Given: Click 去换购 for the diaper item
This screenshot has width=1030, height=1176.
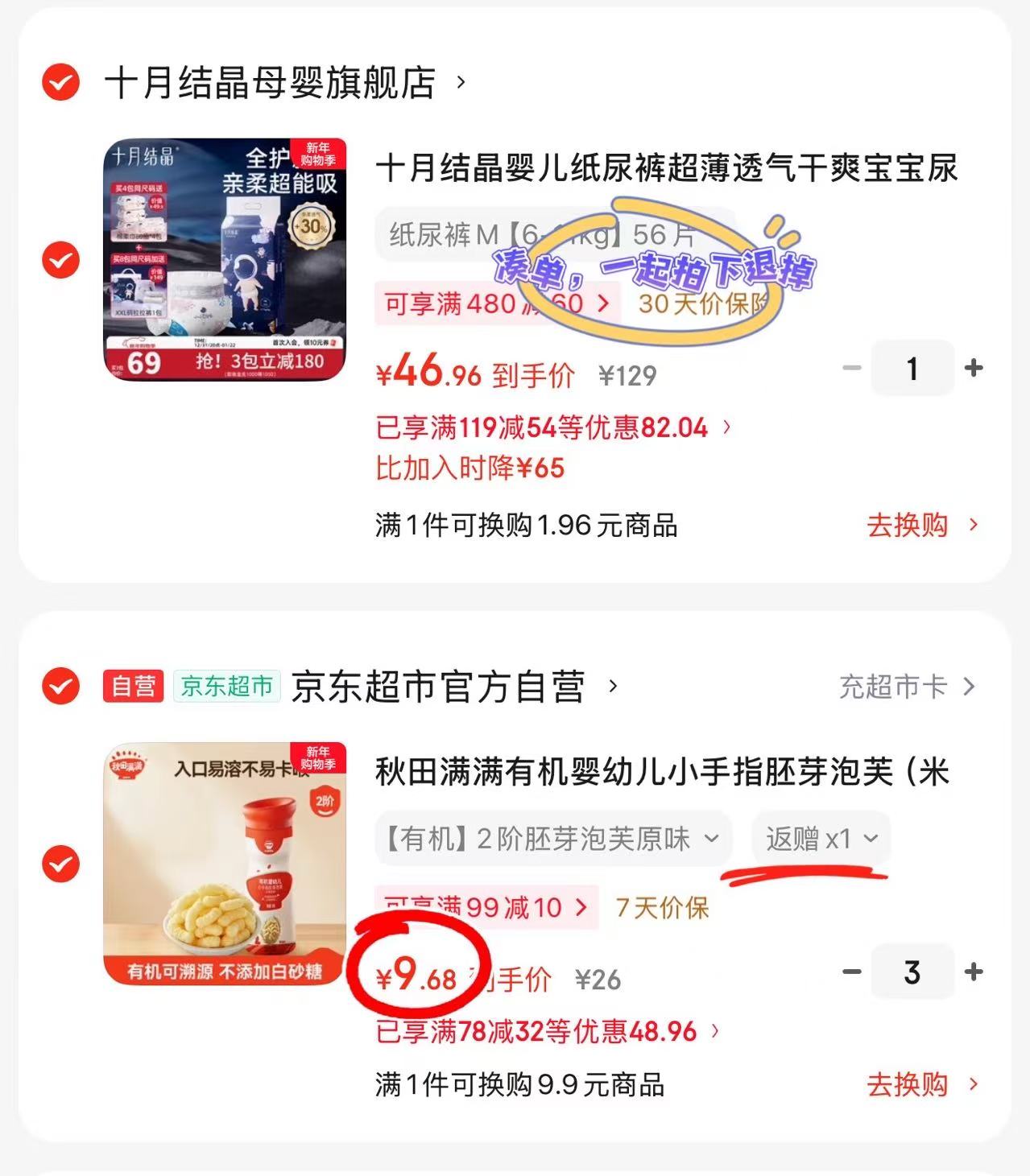Looking at the screenshot, I should [x=909, y=523].
